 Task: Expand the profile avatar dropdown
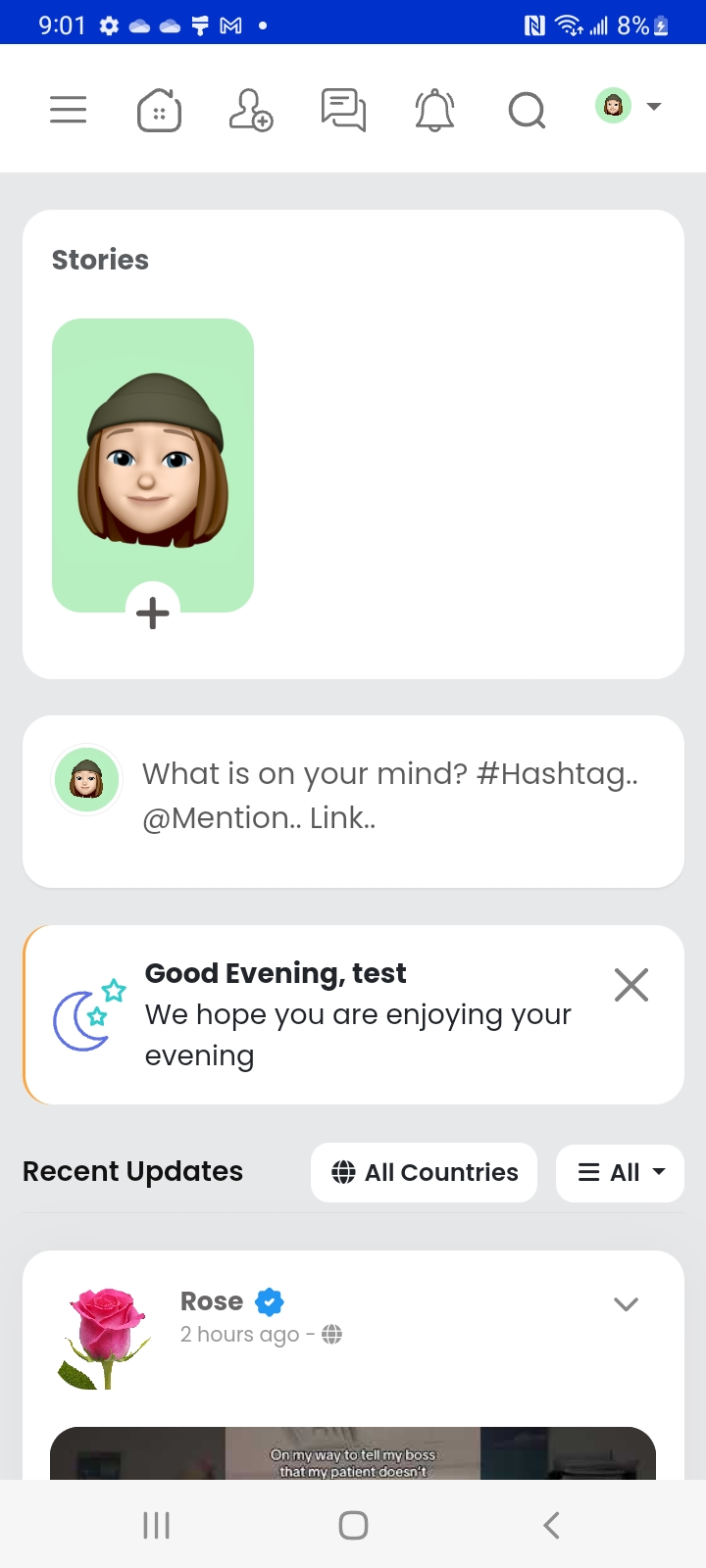pyautogui.click(x=629, y=106)
